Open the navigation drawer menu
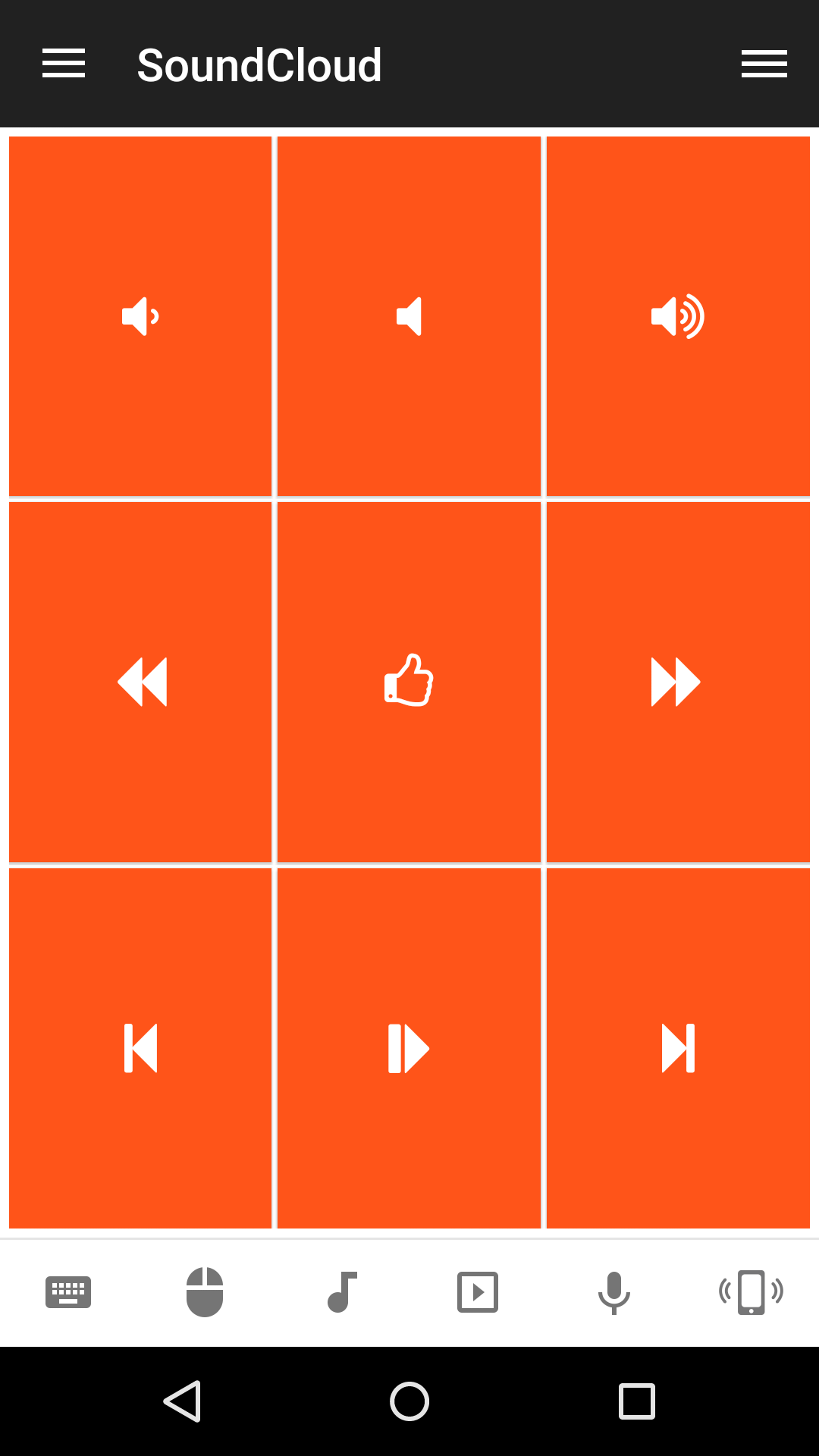 point(64,64)
